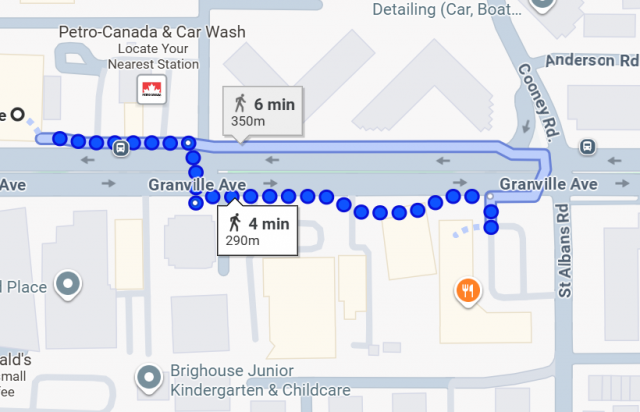
Task: Select the 6 min walking route label
Action: pyautogui.click(x=262, y=110)
